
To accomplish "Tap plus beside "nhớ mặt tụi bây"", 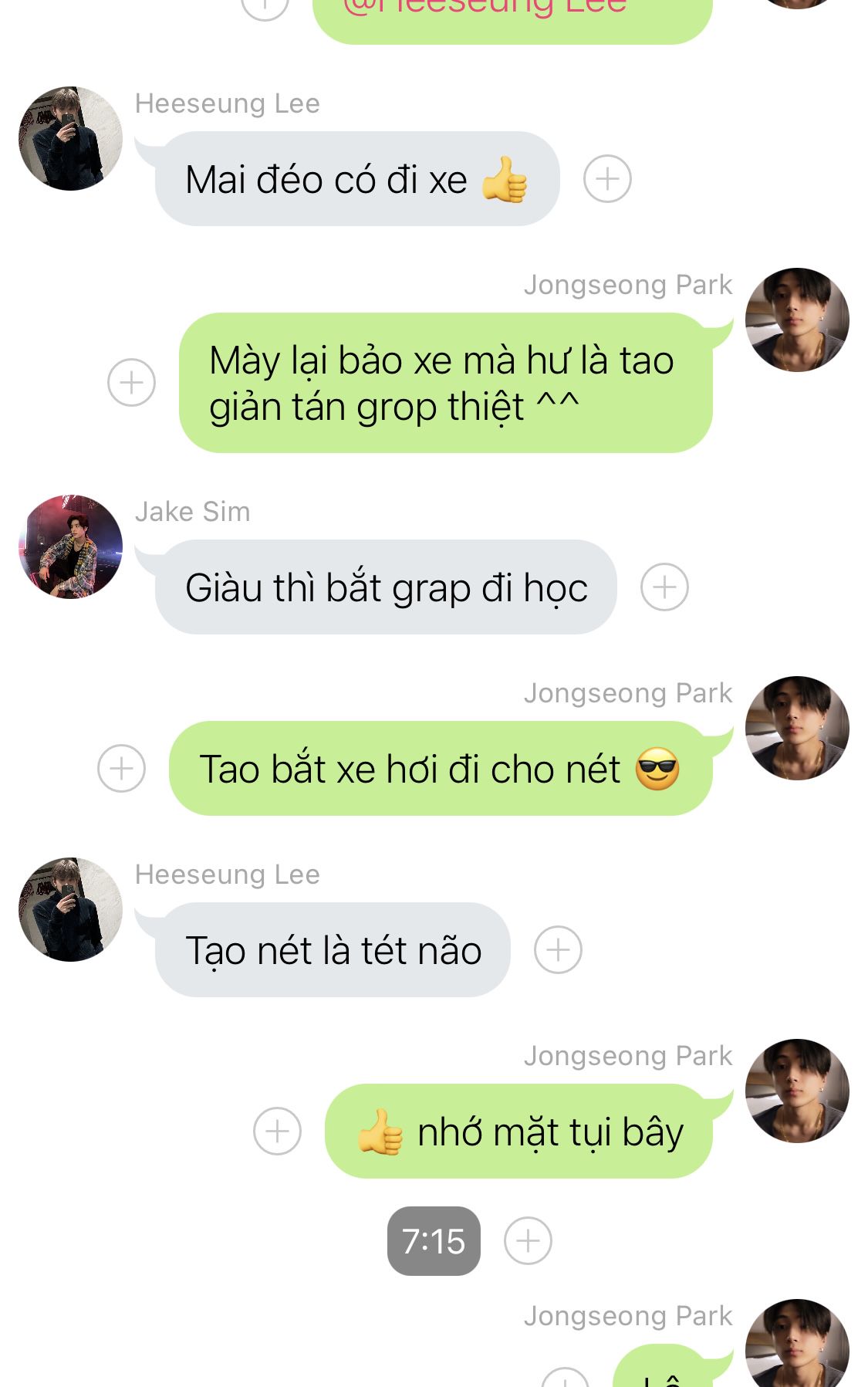I will pyautogui.click(x=277, y=1132).
